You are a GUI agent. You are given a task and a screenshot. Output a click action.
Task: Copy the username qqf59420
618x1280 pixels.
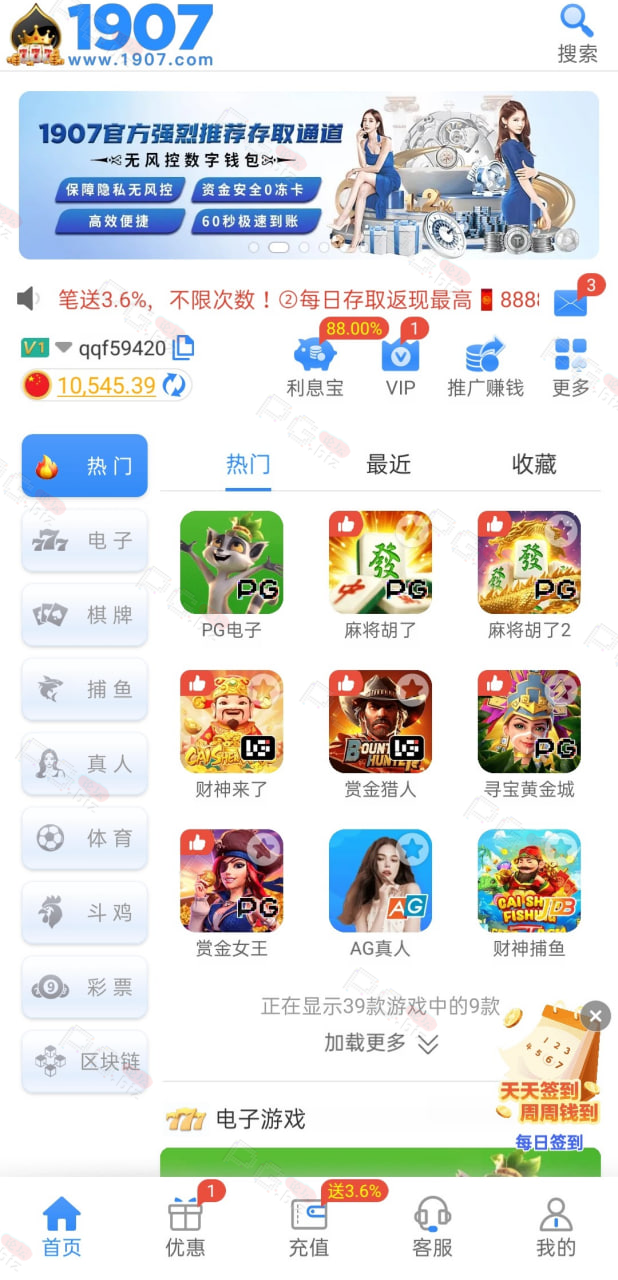click(183, 348)
